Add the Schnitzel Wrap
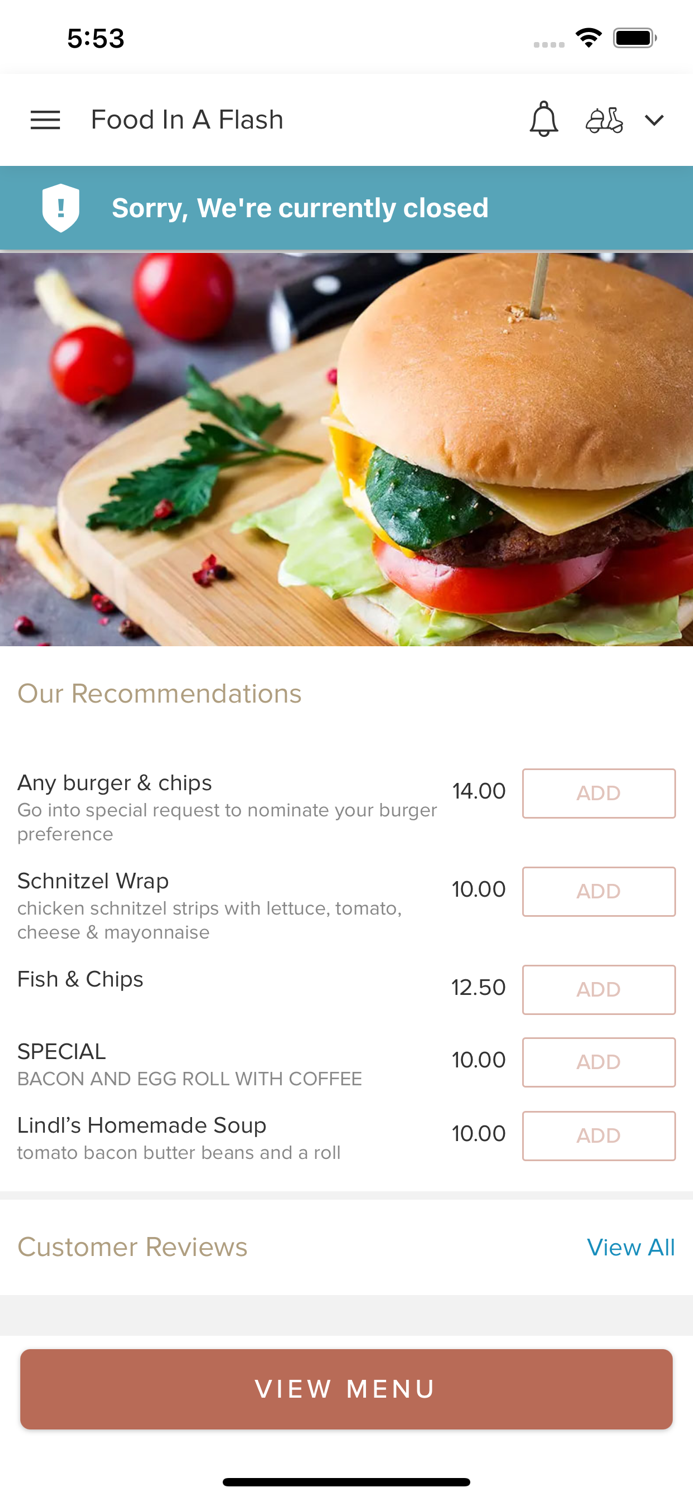The height and width of the screenshot is (1500, 693). coord(598,891)
